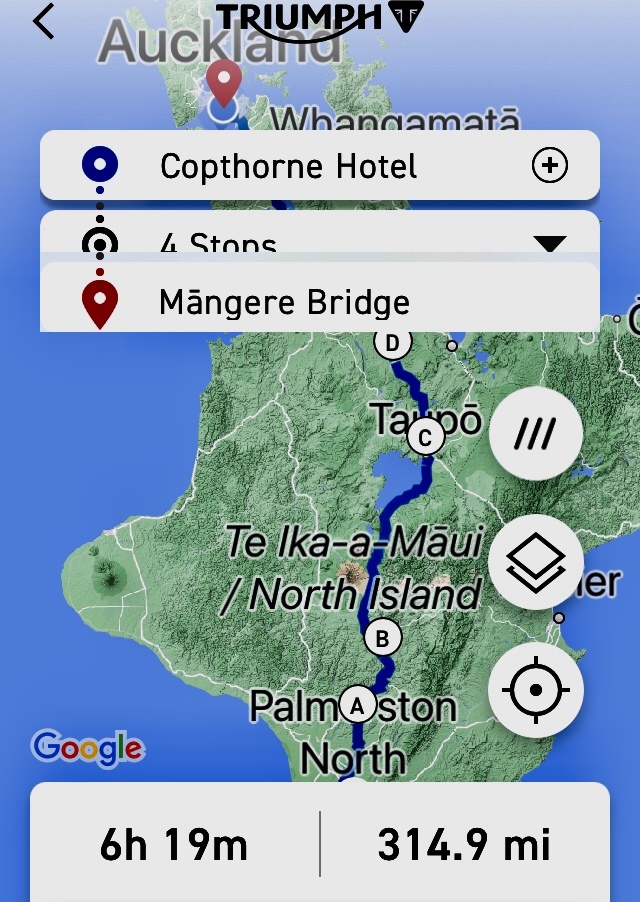Open the Copthorne Hotel start field
The image size is (640, 902).
tap(288, 166)
